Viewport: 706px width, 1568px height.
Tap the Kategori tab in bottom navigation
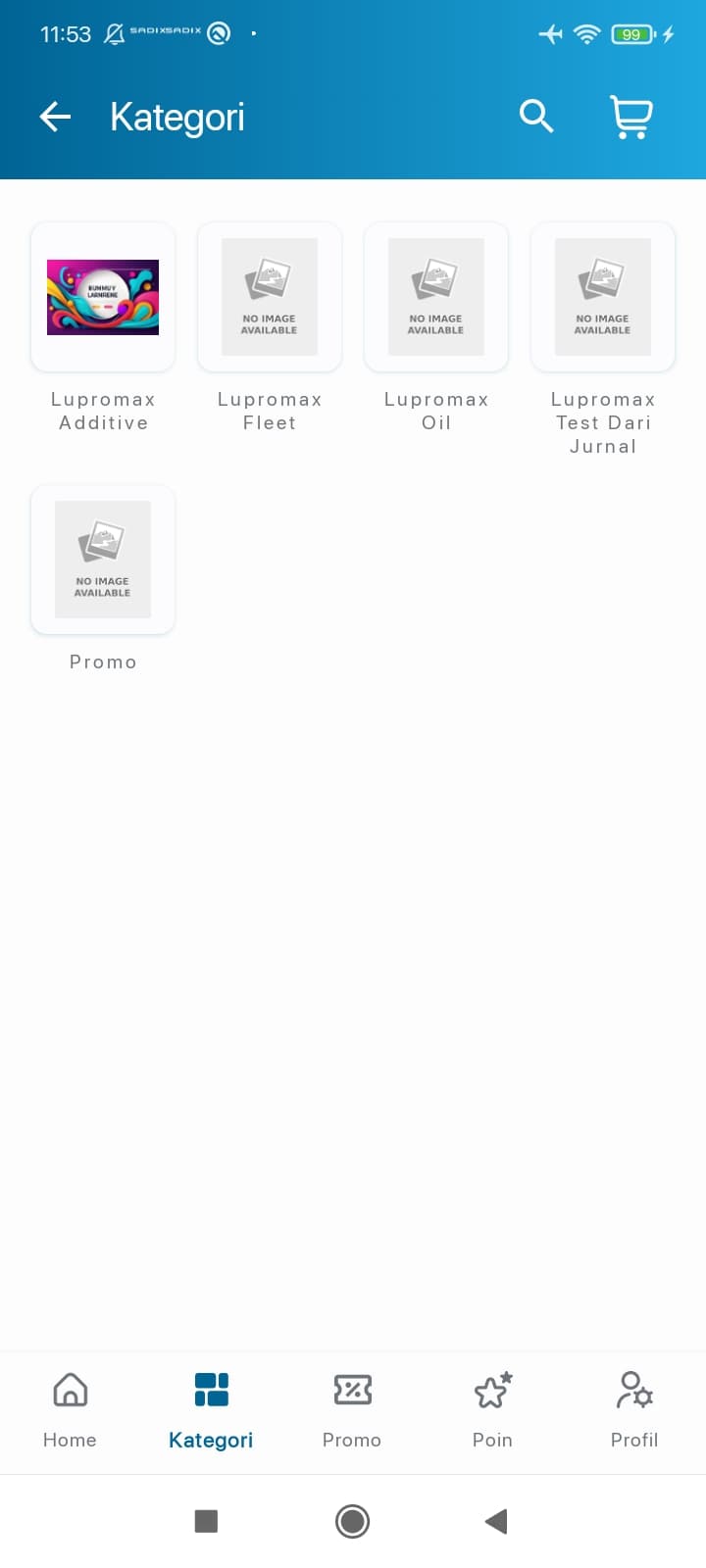(x=211, y=1410)
